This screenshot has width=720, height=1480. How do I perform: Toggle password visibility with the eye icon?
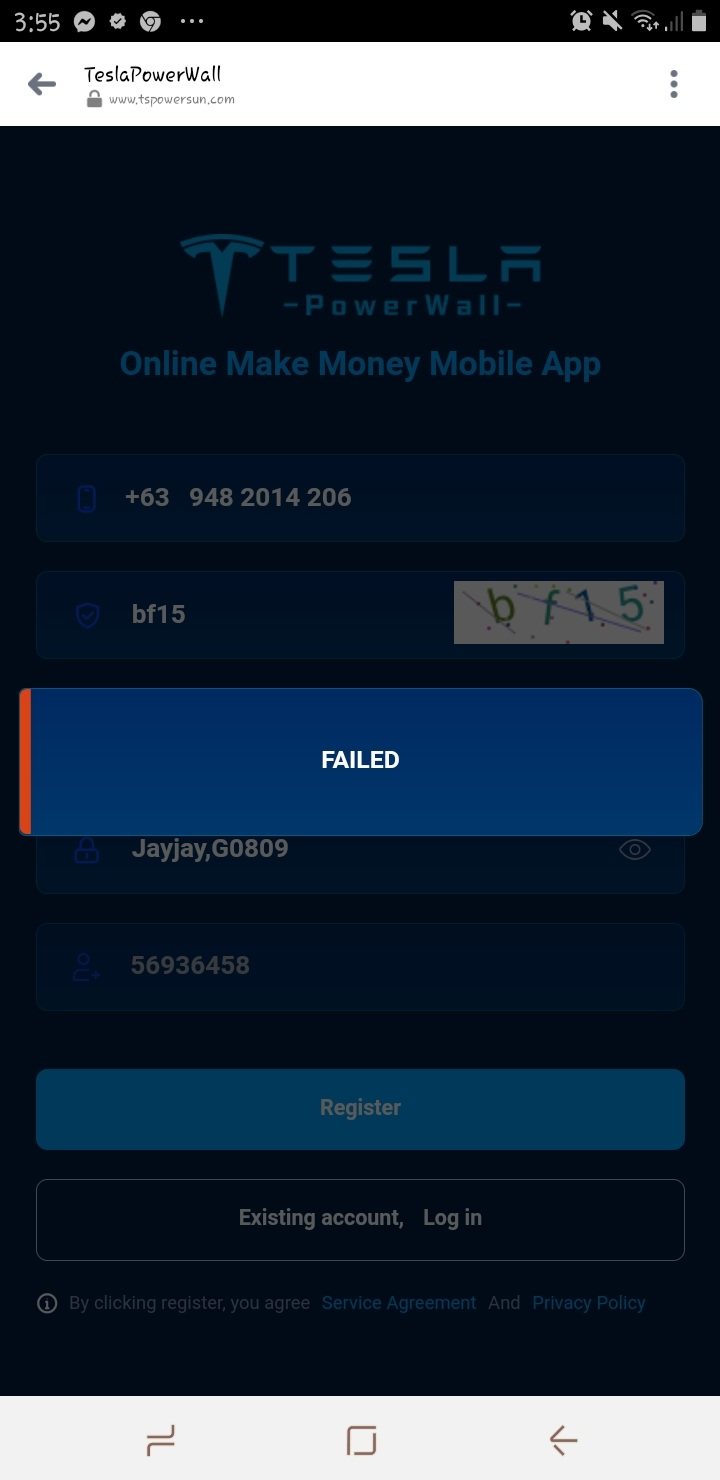[x=635, y=850]
